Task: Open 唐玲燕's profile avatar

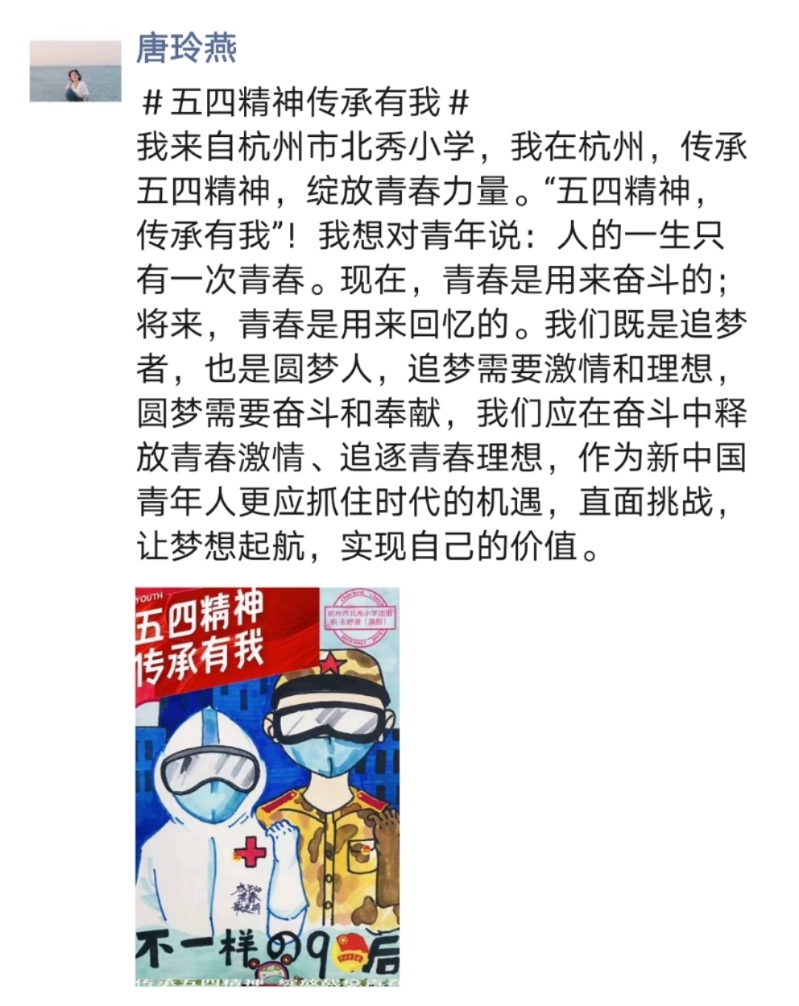Action: tap(75, 70)
